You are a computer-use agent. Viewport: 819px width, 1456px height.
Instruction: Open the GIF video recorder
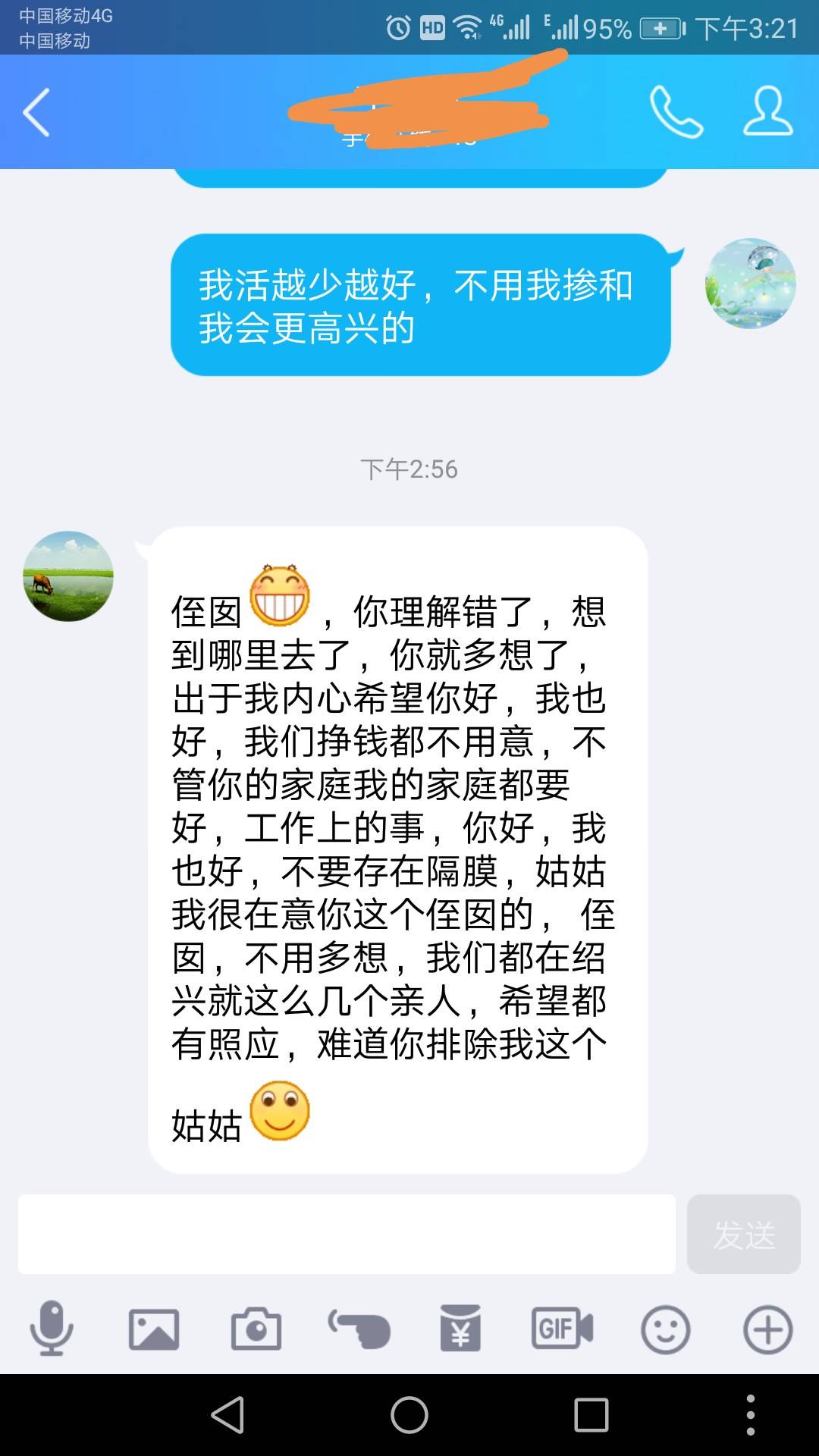562,1329
